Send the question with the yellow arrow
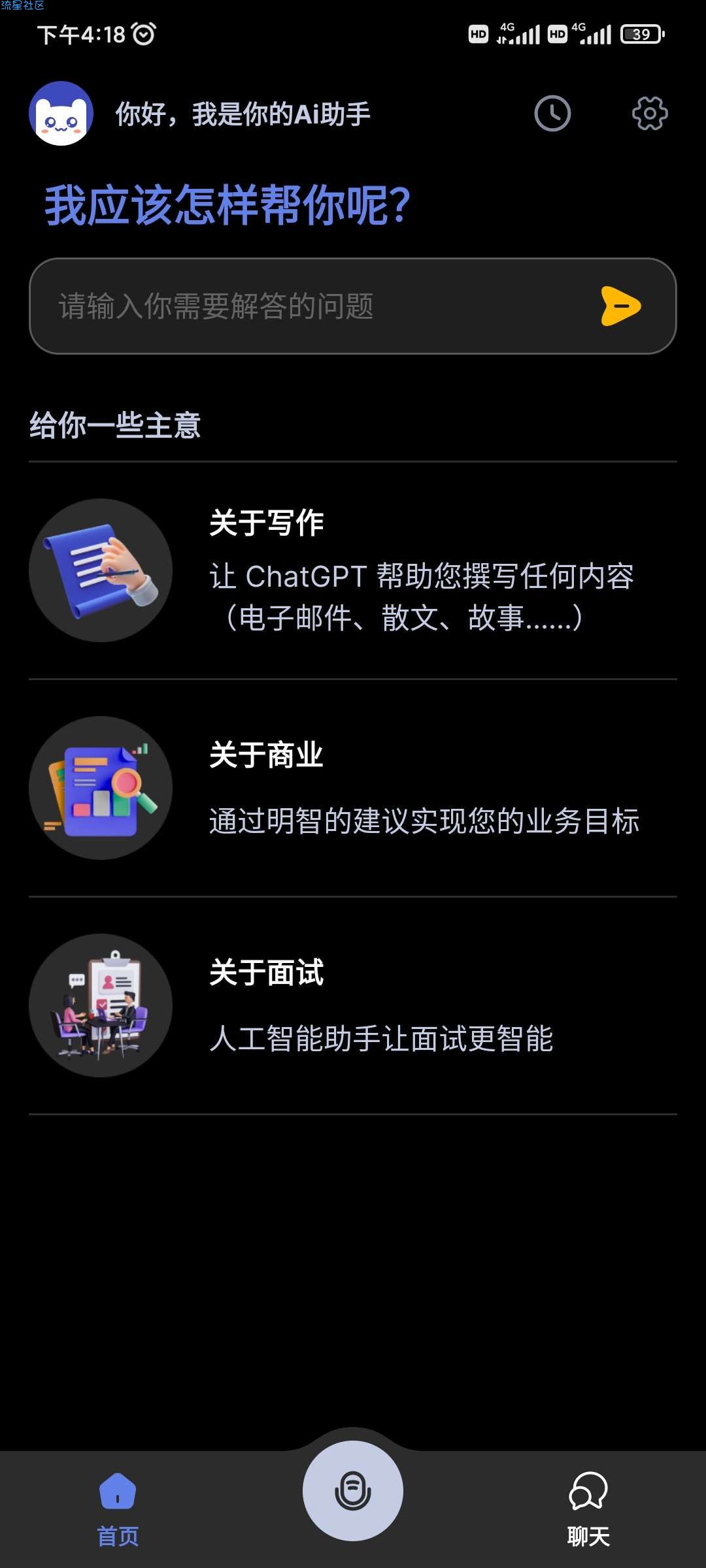 coord(620,306)
